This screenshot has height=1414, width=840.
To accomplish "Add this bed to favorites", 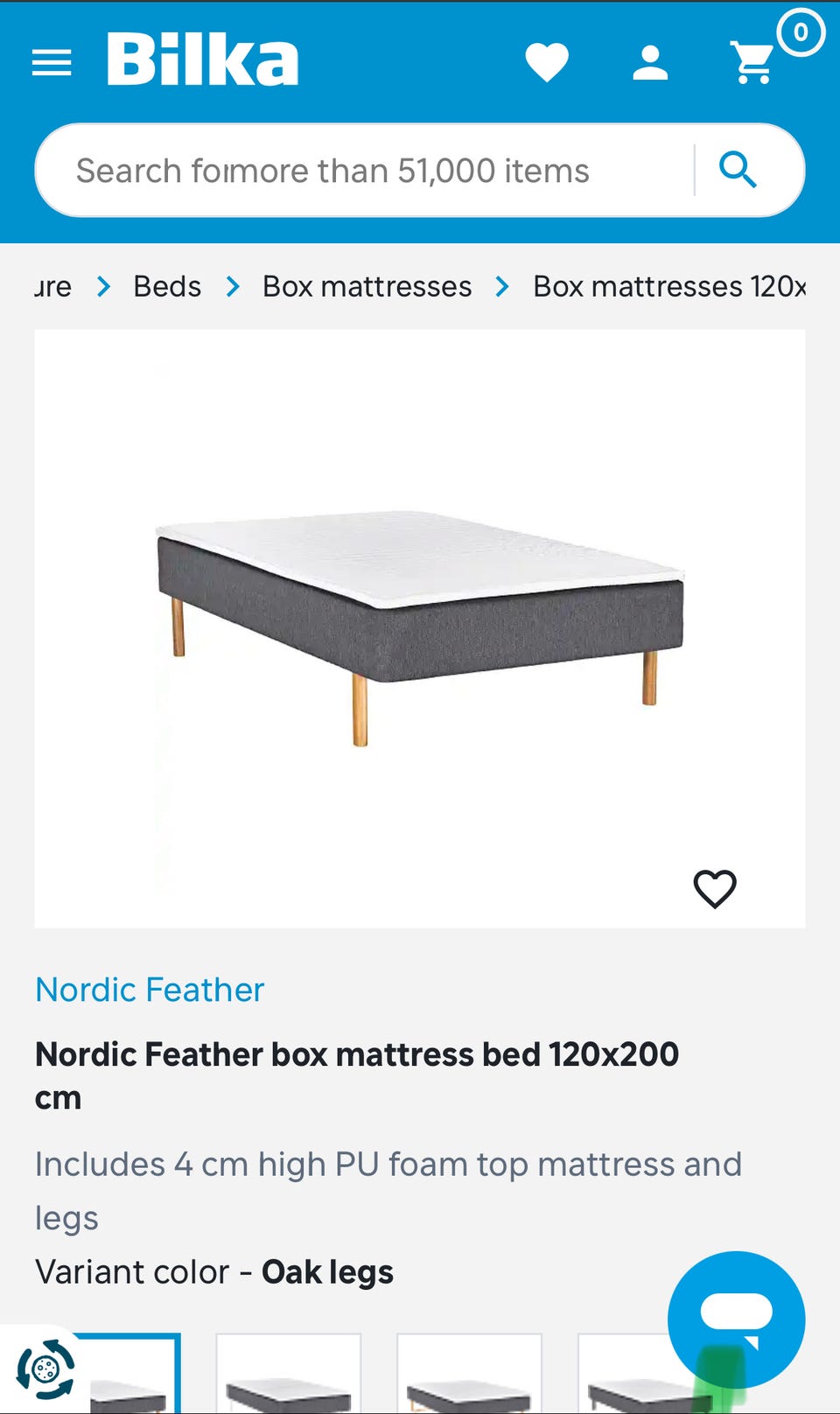I will coord(715,889).
